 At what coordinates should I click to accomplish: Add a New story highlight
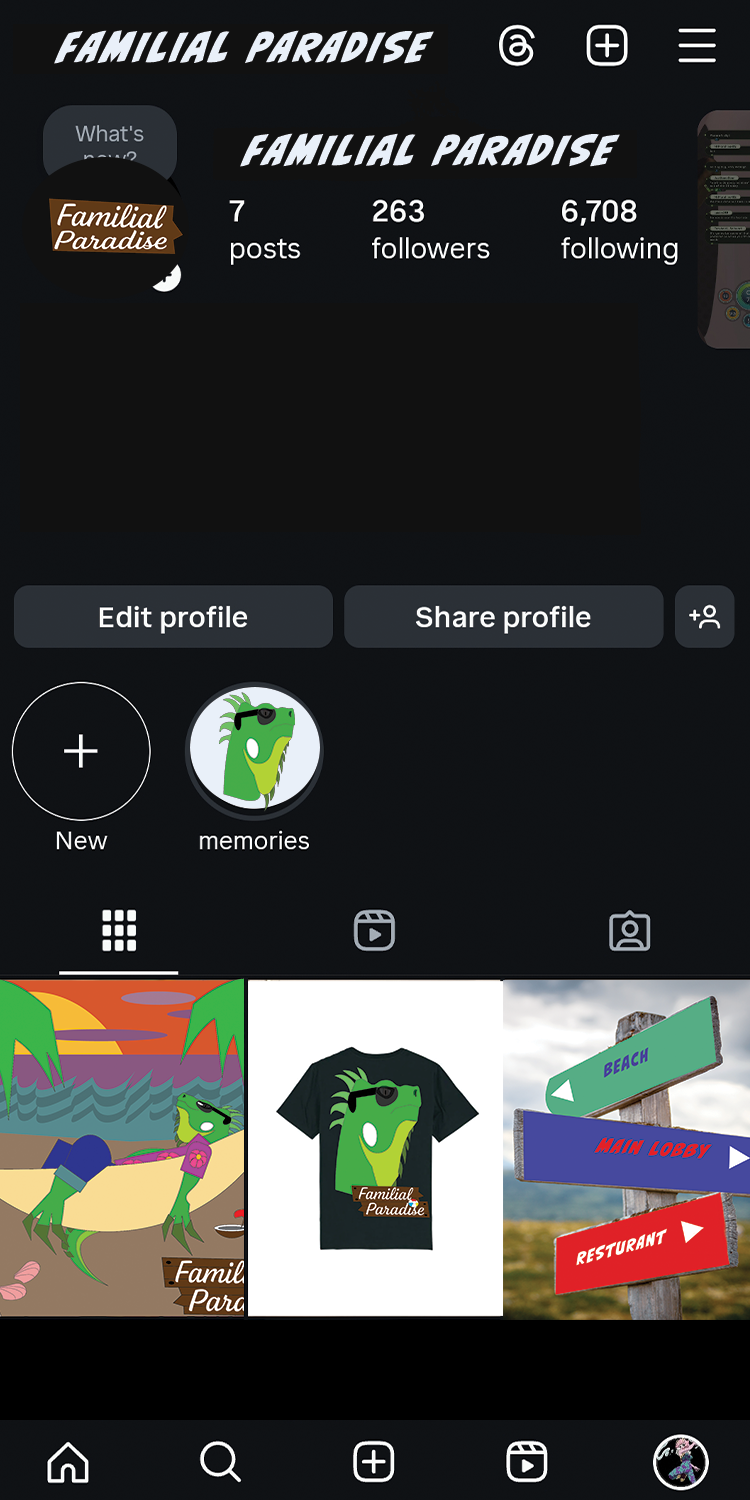point(81,751)
